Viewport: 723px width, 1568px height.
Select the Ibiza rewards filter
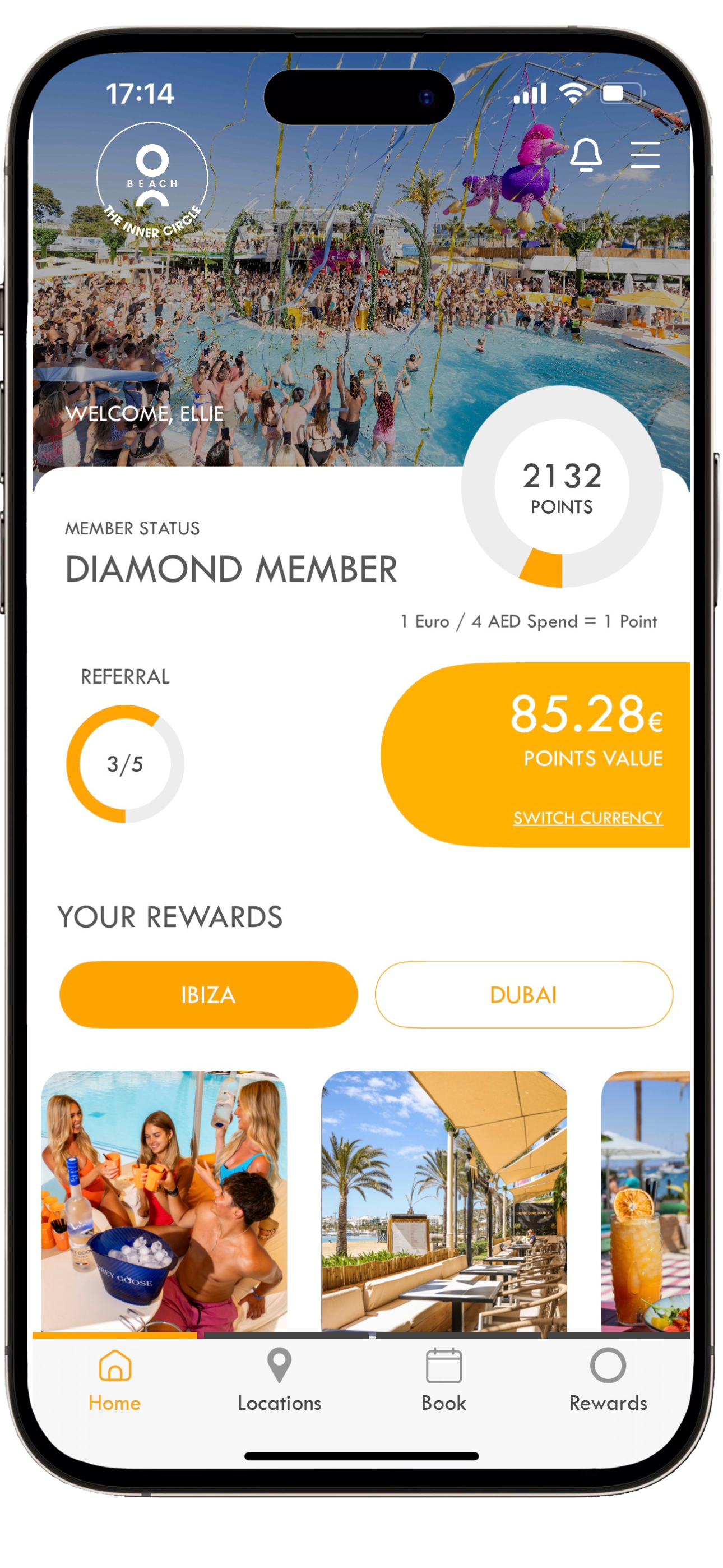click(208, 995)
